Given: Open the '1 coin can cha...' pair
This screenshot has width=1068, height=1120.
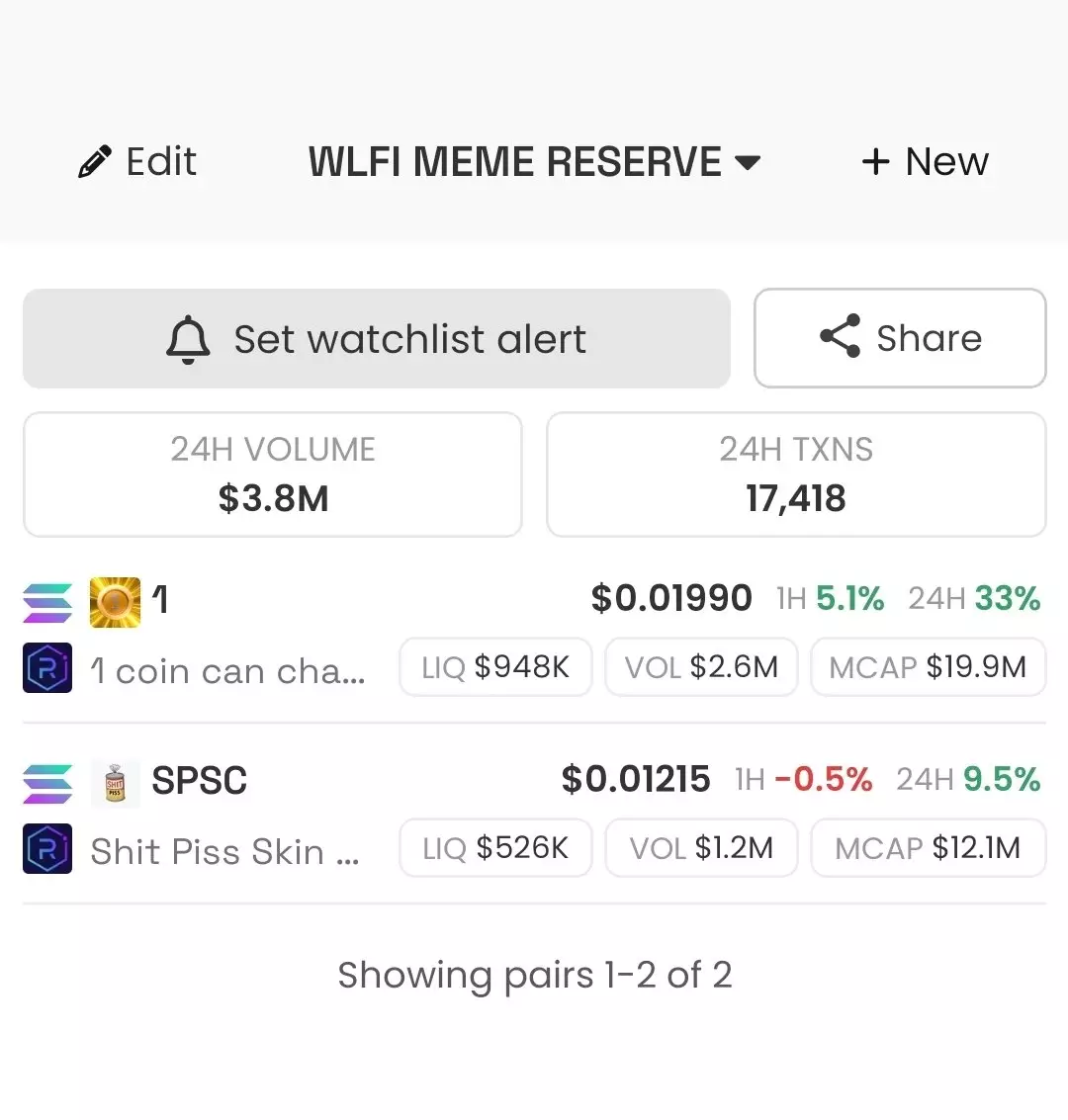Looking at the screenshot, I should pyautogui.click(x=227, y=671).
